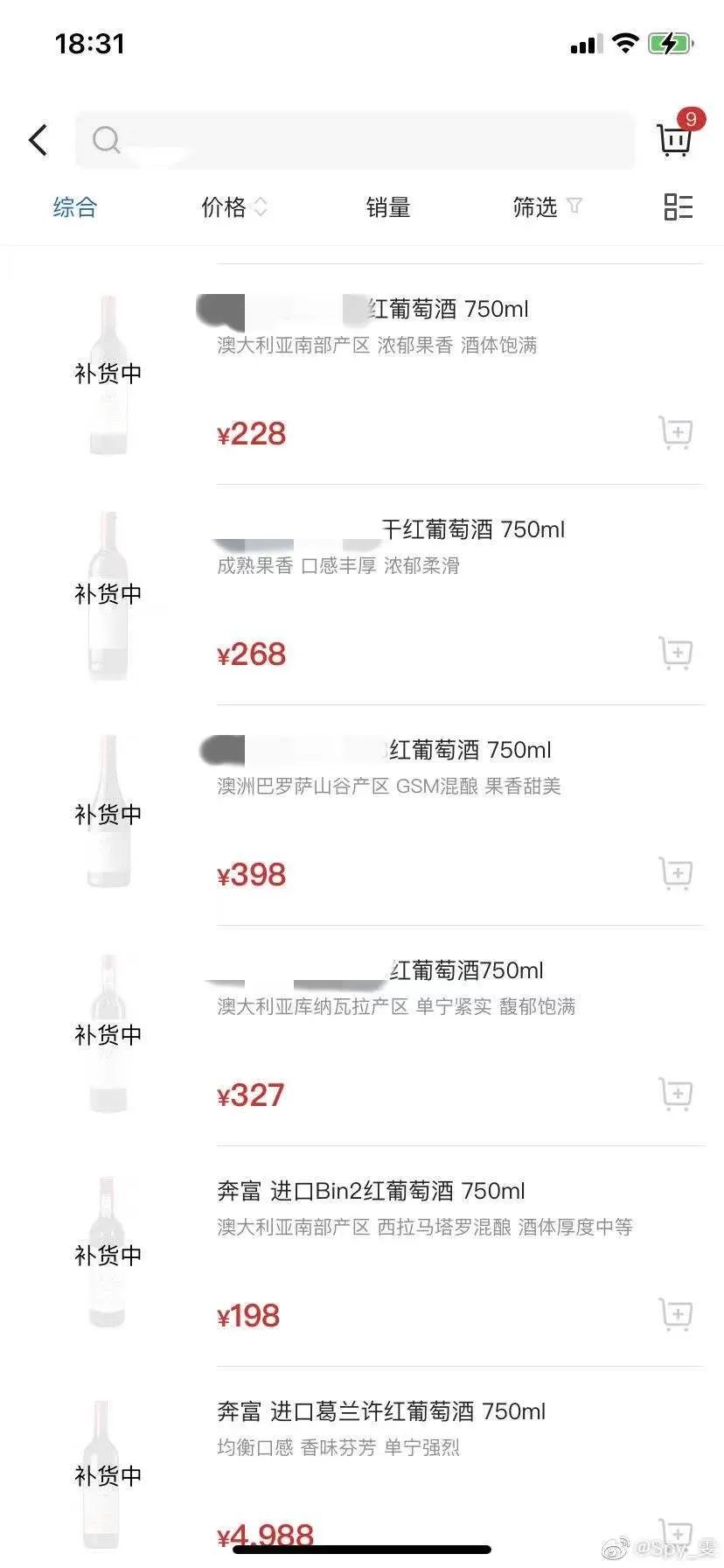Add the ¥228 wine to cart

click(675, 433)
